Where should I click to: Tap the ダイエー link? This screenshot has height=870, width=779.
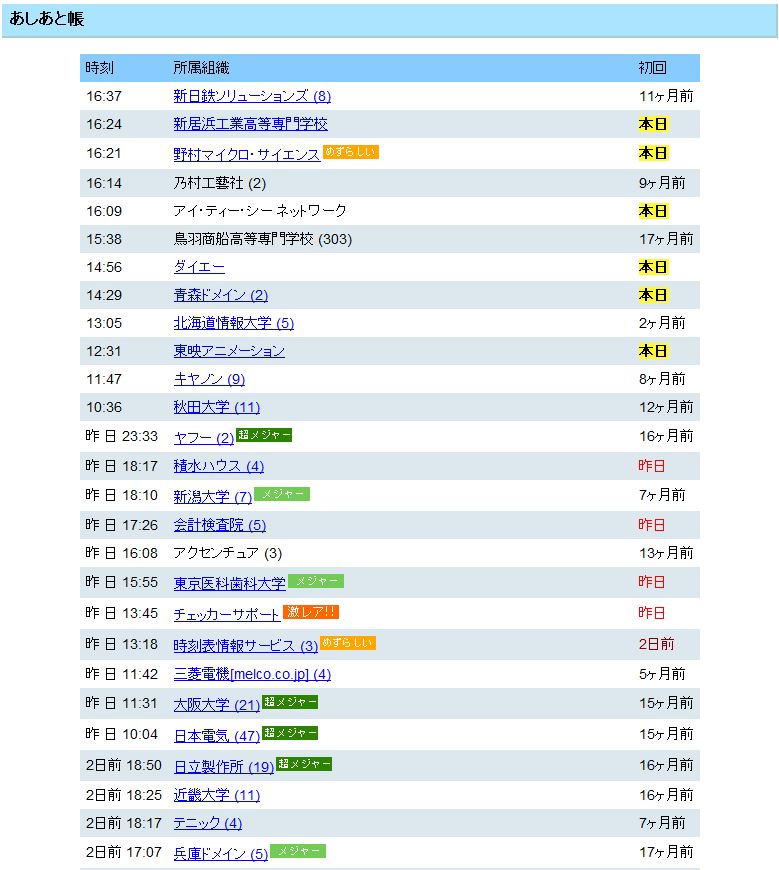tap(199, 267)
